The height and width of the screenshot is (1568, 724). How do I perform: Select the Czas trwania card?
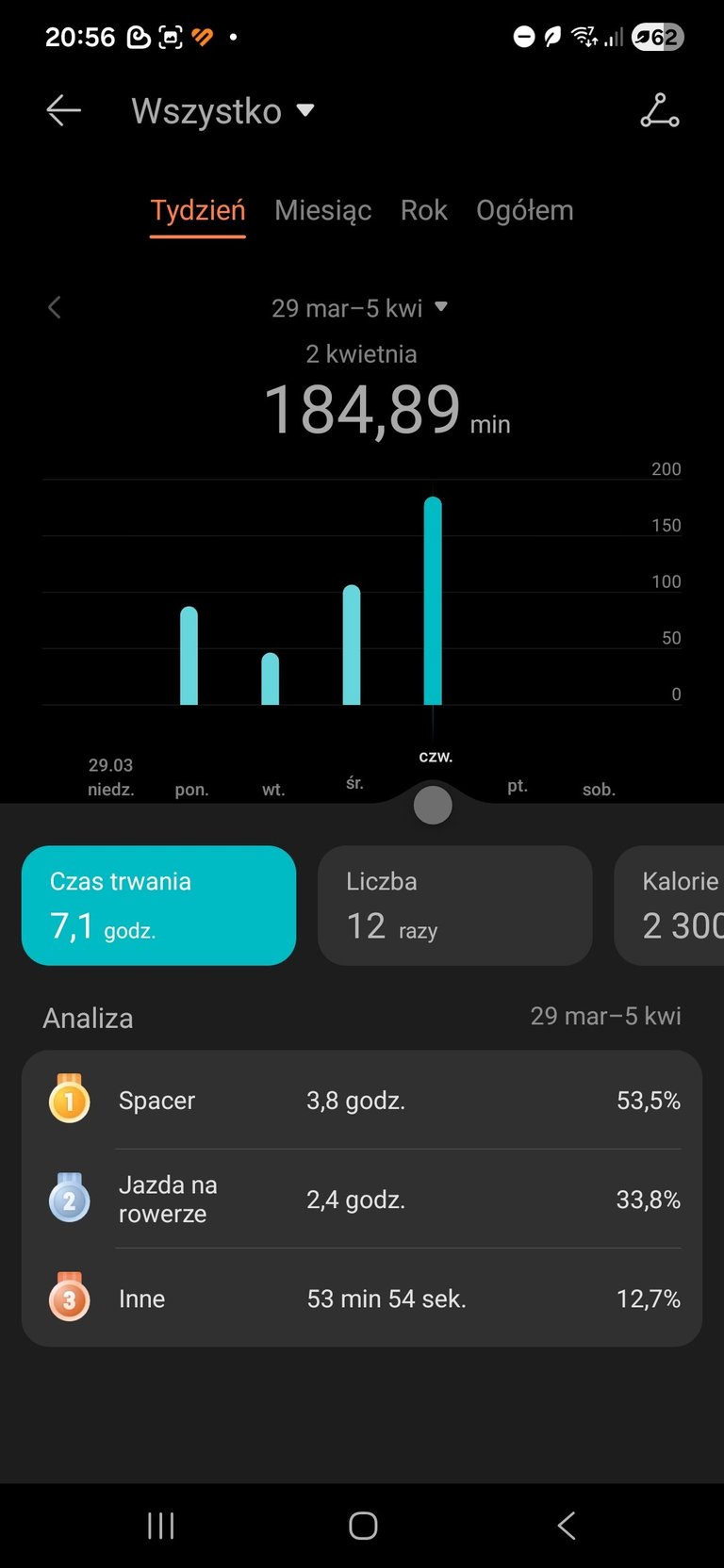(158, 906)
